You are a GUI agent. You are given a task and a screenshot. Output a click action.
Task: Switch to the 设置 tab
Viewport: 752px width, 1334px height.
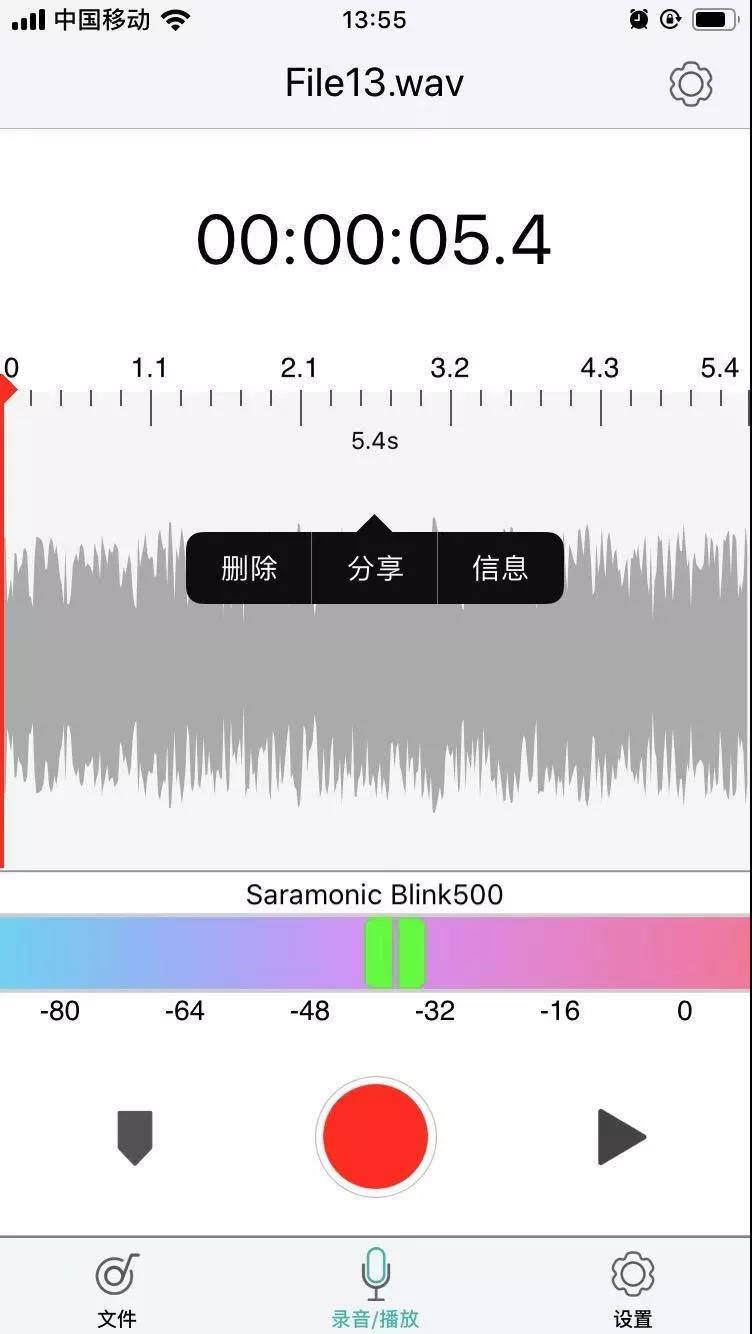pyautogui.click(x=632, y=1289)
